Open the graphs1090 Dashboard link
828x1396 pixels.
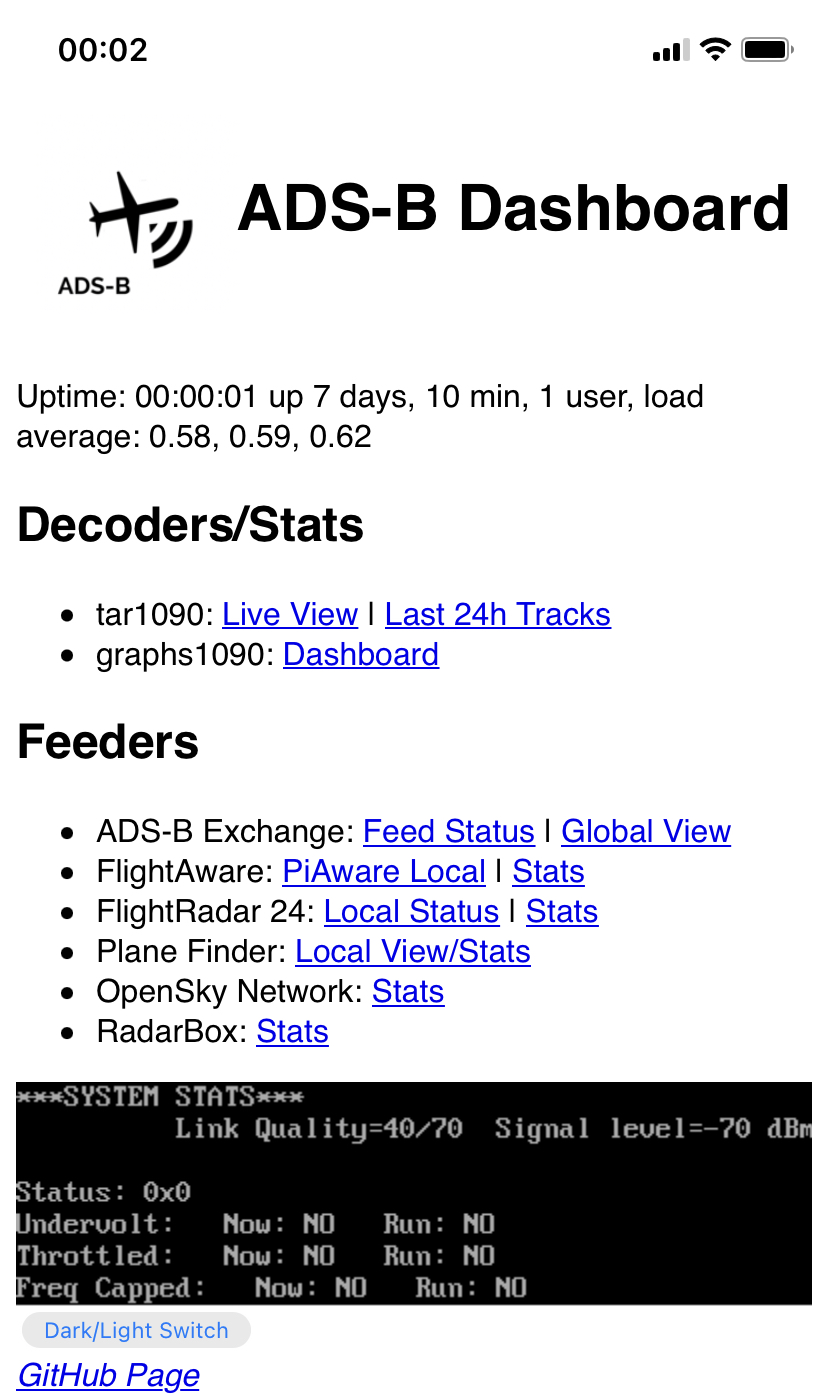coord(361,654)
